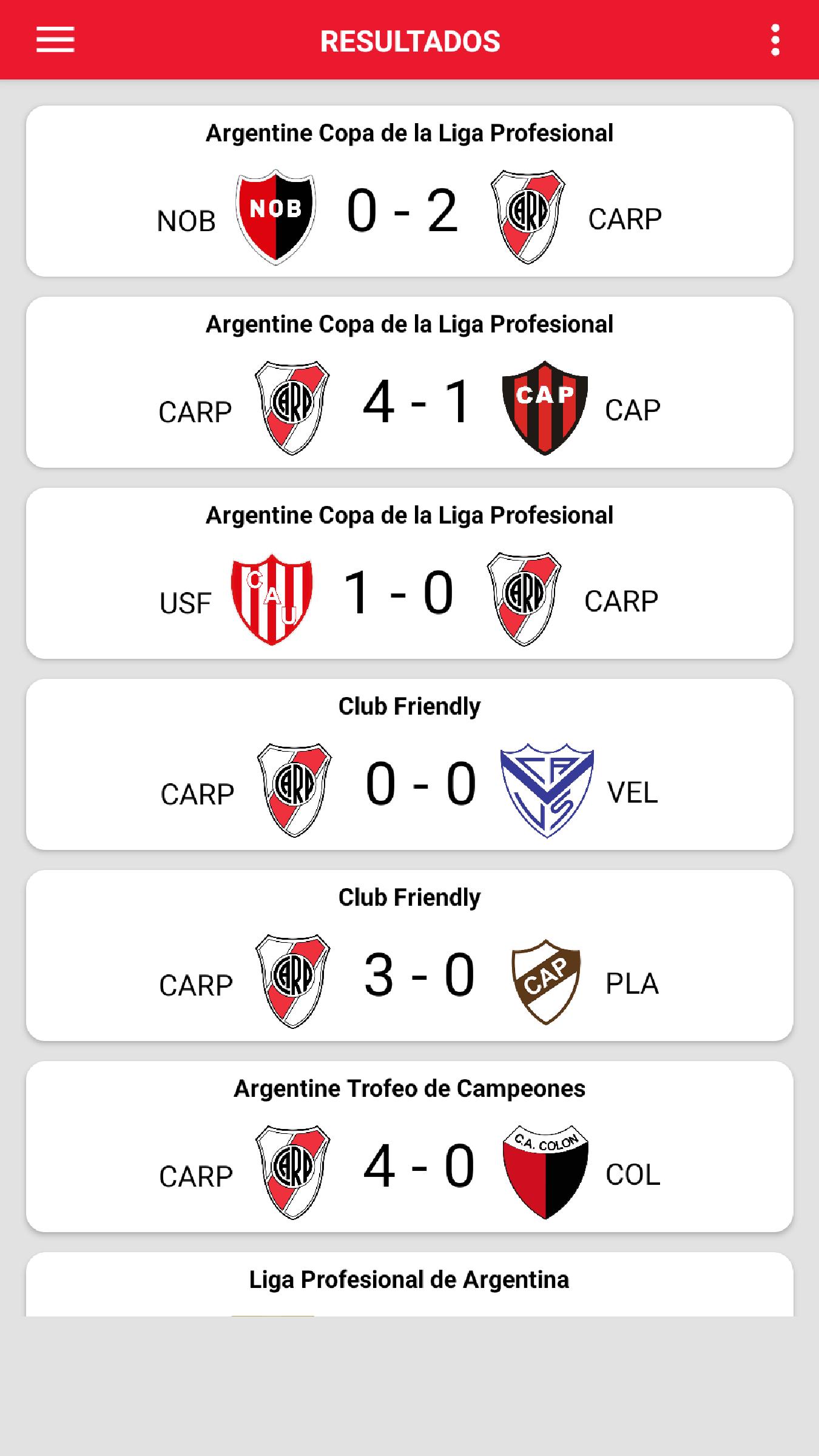Open the three-dot overflow menu
This screenshot has height=1456, width=819.
point(775,40)
